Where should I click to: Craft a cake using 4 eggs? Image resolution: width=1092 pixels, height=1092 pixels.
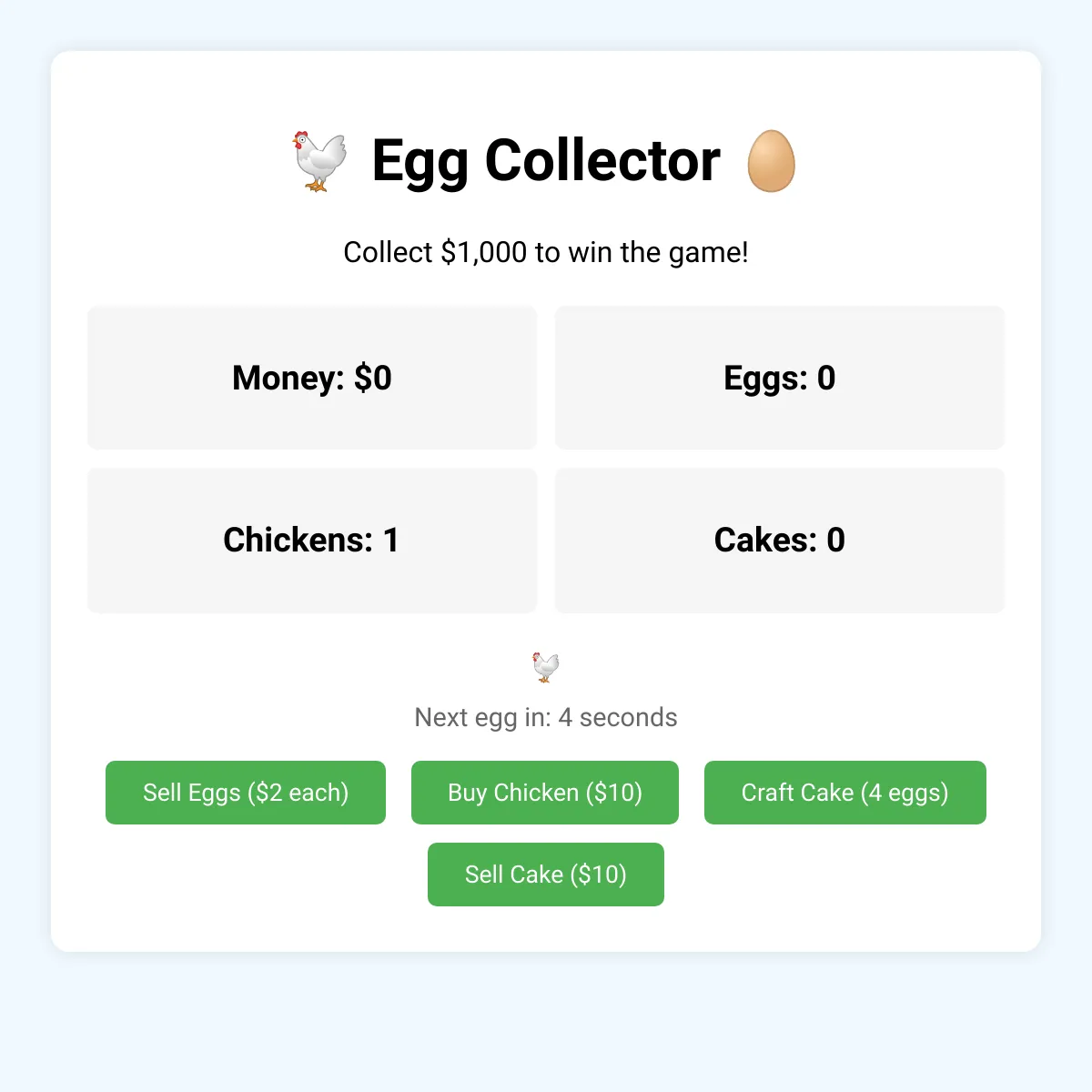tap(845, 793)
